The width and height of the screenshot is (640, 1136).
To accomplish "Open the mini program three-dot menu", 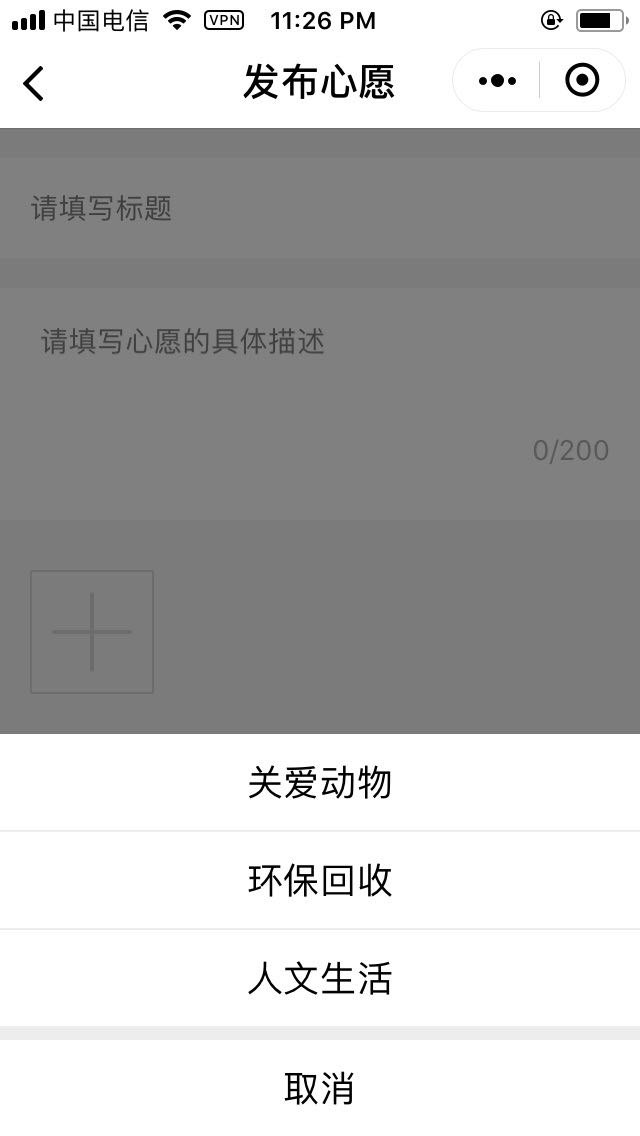I will (497, 81).
